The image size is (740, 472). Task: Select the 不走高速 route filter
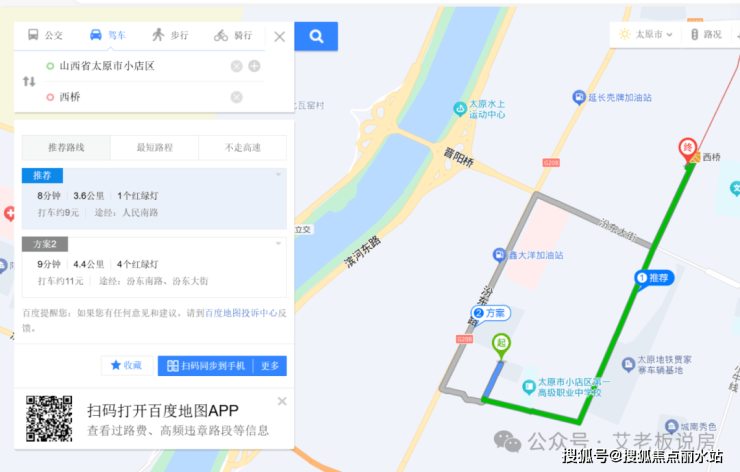(242, 147)
